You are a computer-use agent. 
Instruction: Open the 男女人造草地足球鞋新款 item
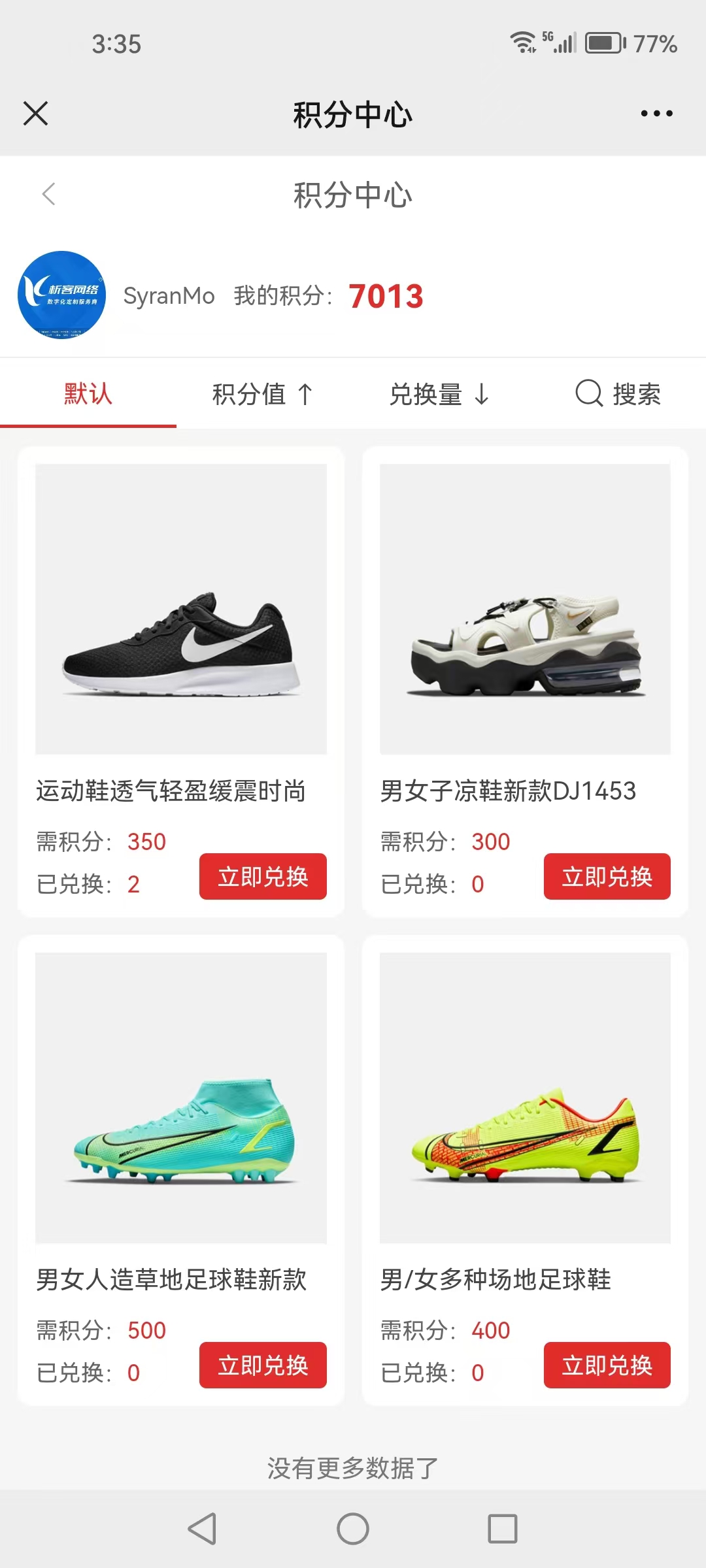[181, 1098]
